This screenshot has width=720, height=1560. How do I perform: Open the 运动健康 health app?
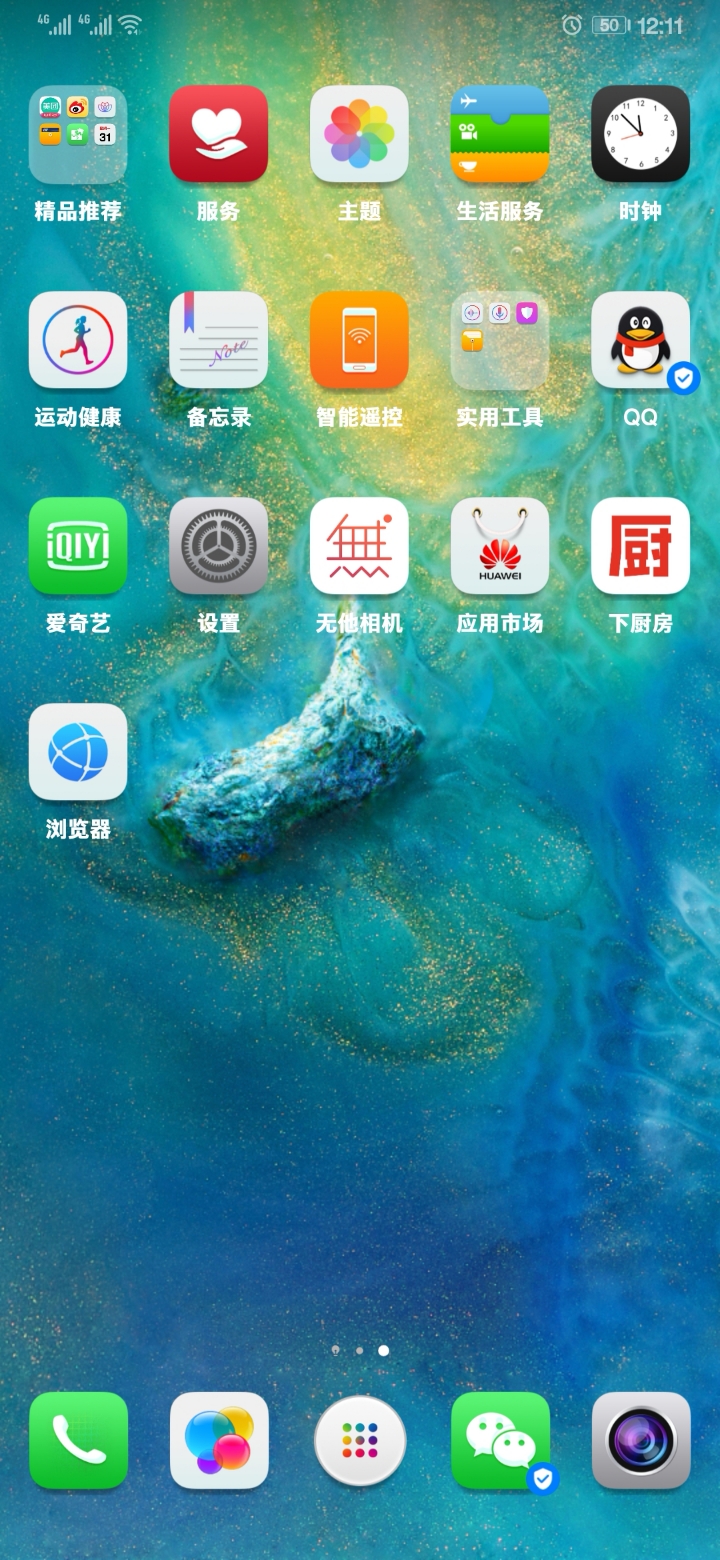pyautogui.click(x=78, y=340)
